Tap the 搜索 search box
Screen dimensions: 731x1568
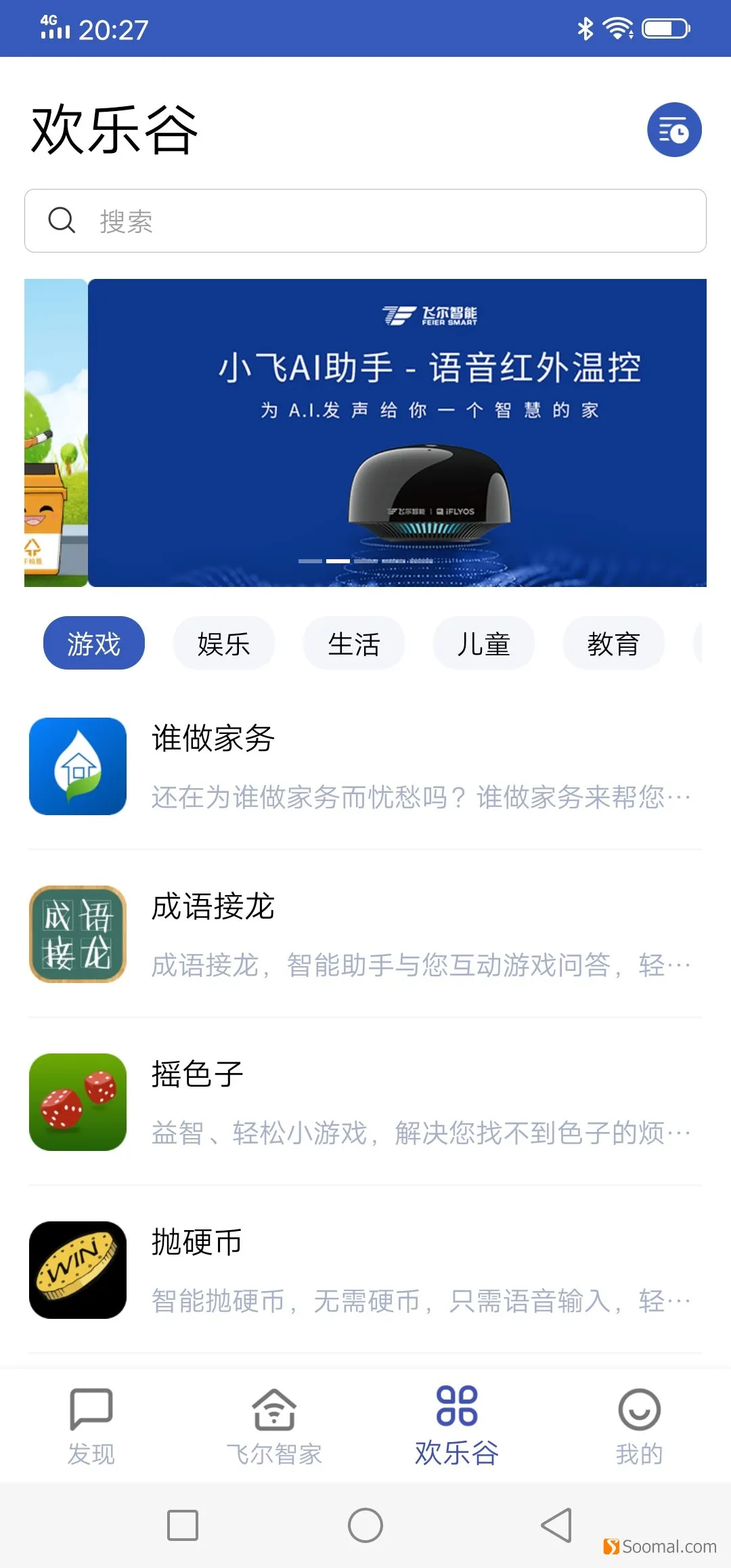[365, 221]
